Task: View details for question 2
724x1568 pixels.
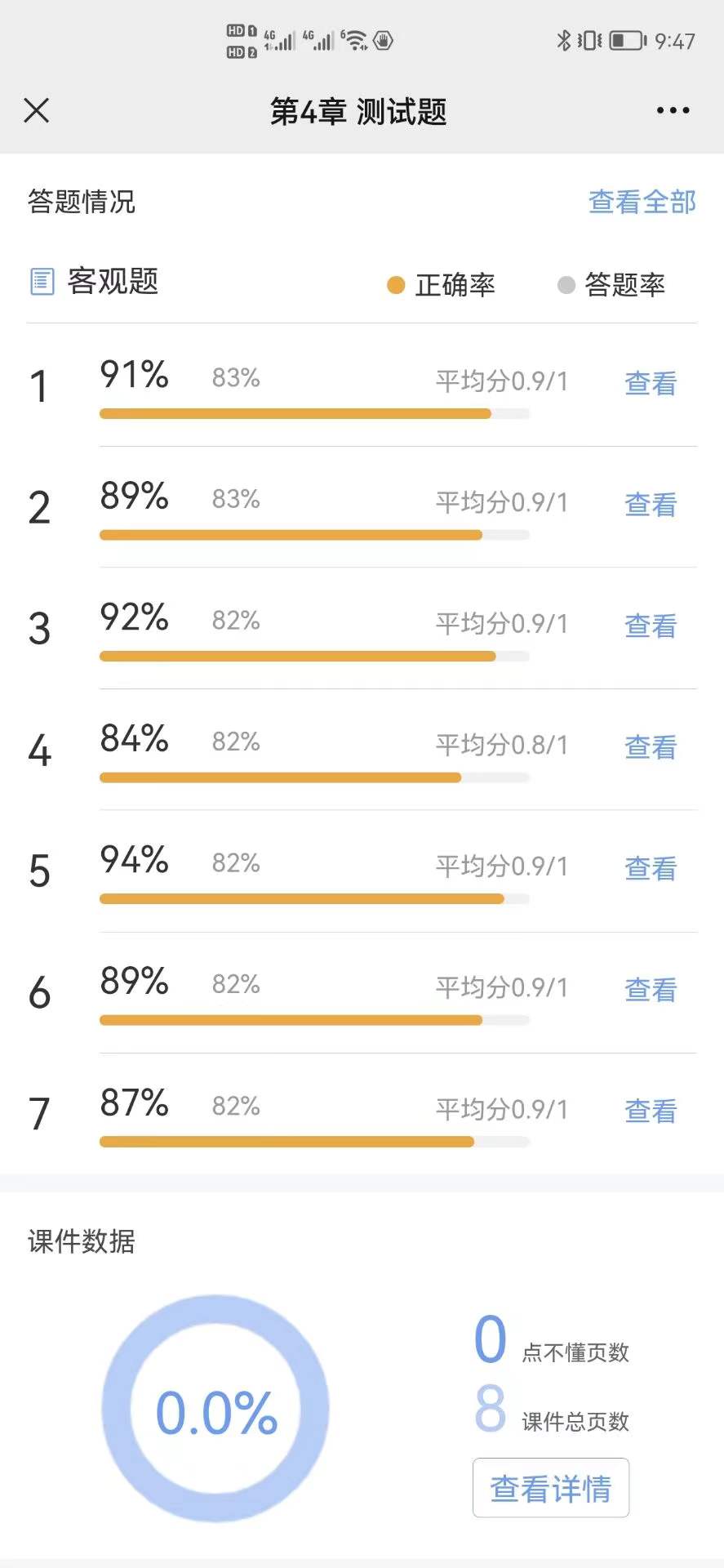Action: click(x=651, y=505)
